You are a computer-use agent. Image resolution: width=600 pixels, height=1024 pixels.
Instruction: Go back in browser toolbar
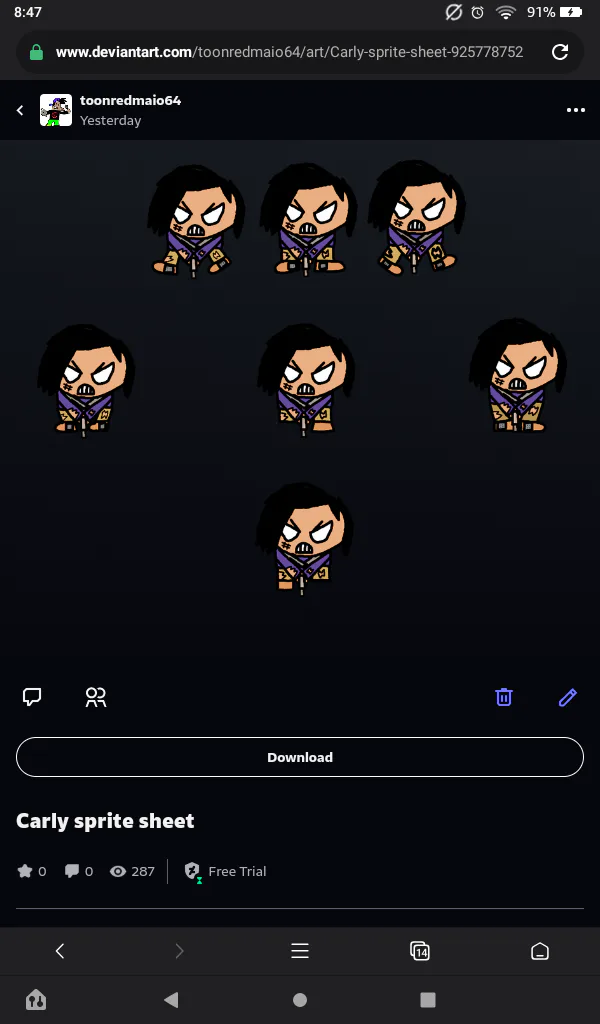click(x=60, y=951)
